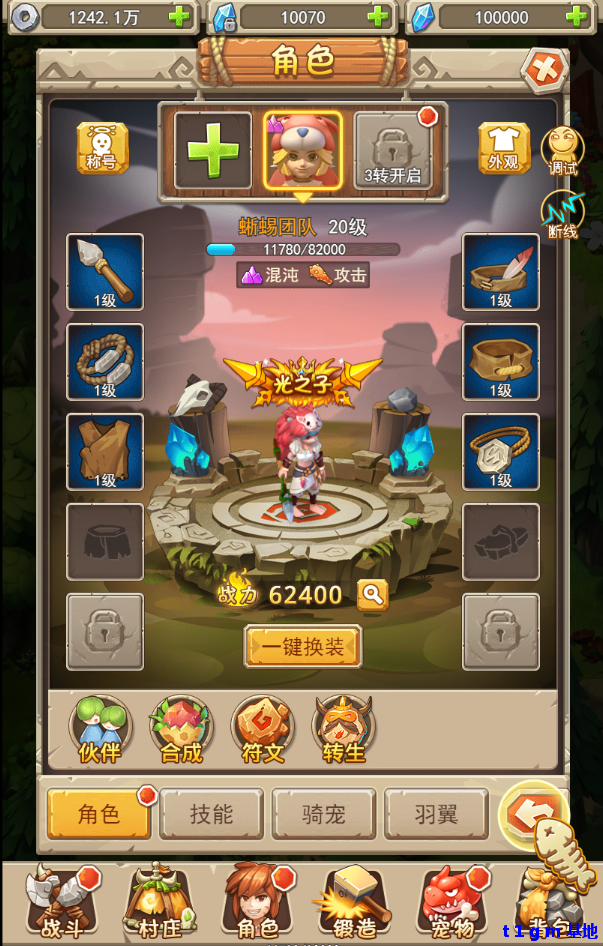Add a new character slot
The width and height of the screenshot is (603, 946).
(x=213, y=151)
